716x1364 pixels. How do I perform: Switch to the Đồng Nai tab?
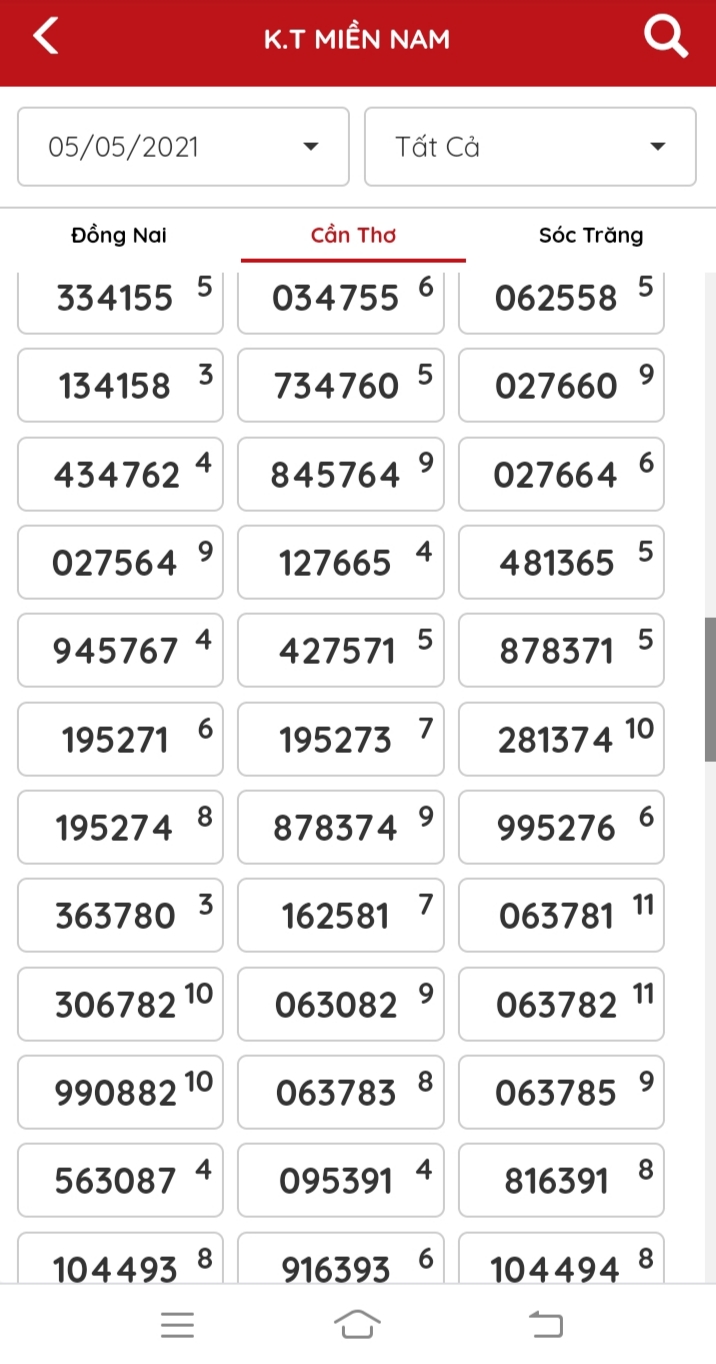tap(119, 236)
